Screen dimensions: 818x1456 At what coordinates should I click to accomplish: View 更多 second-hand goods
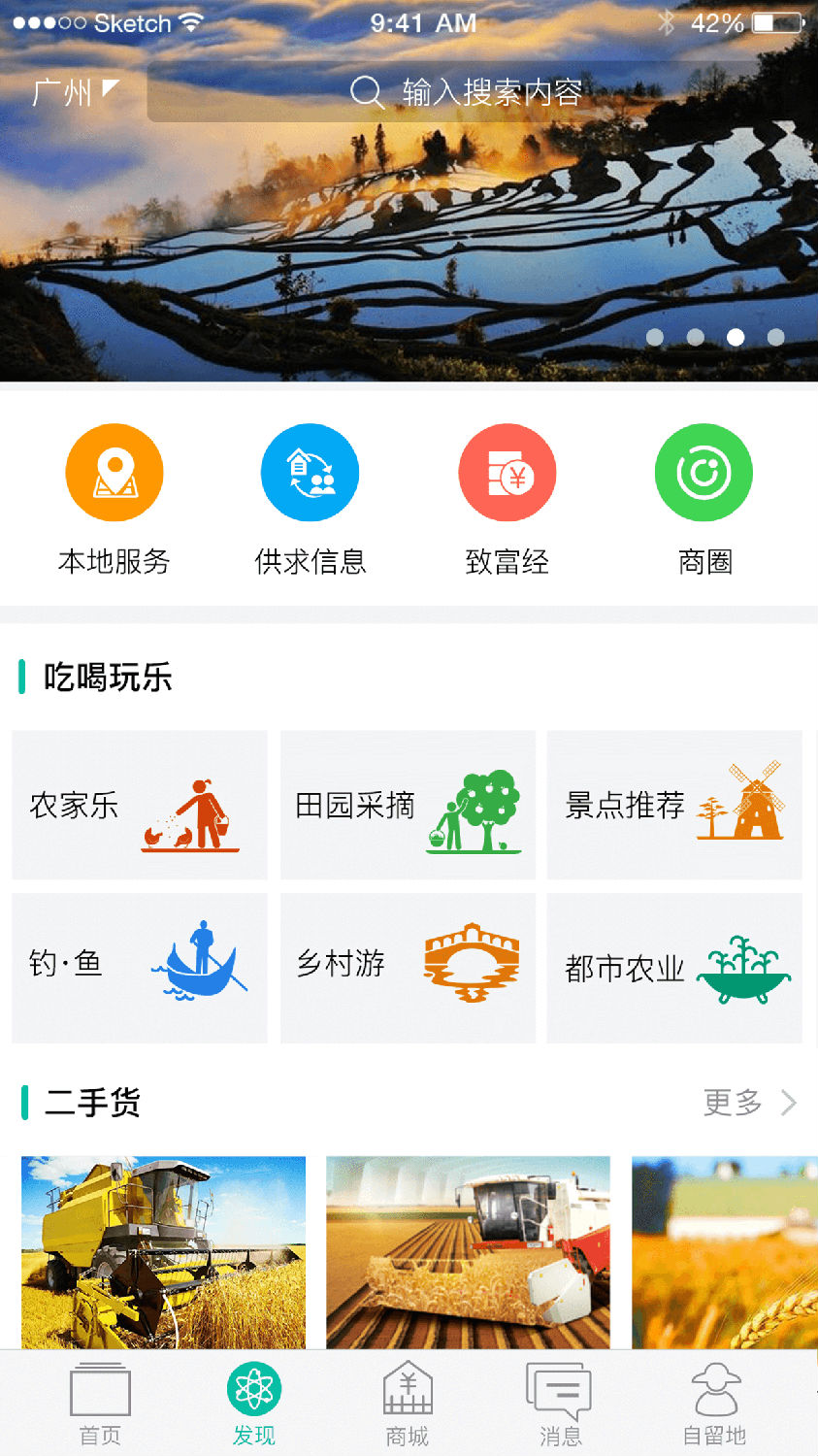pyautogui.click(x=749, y=1103)
